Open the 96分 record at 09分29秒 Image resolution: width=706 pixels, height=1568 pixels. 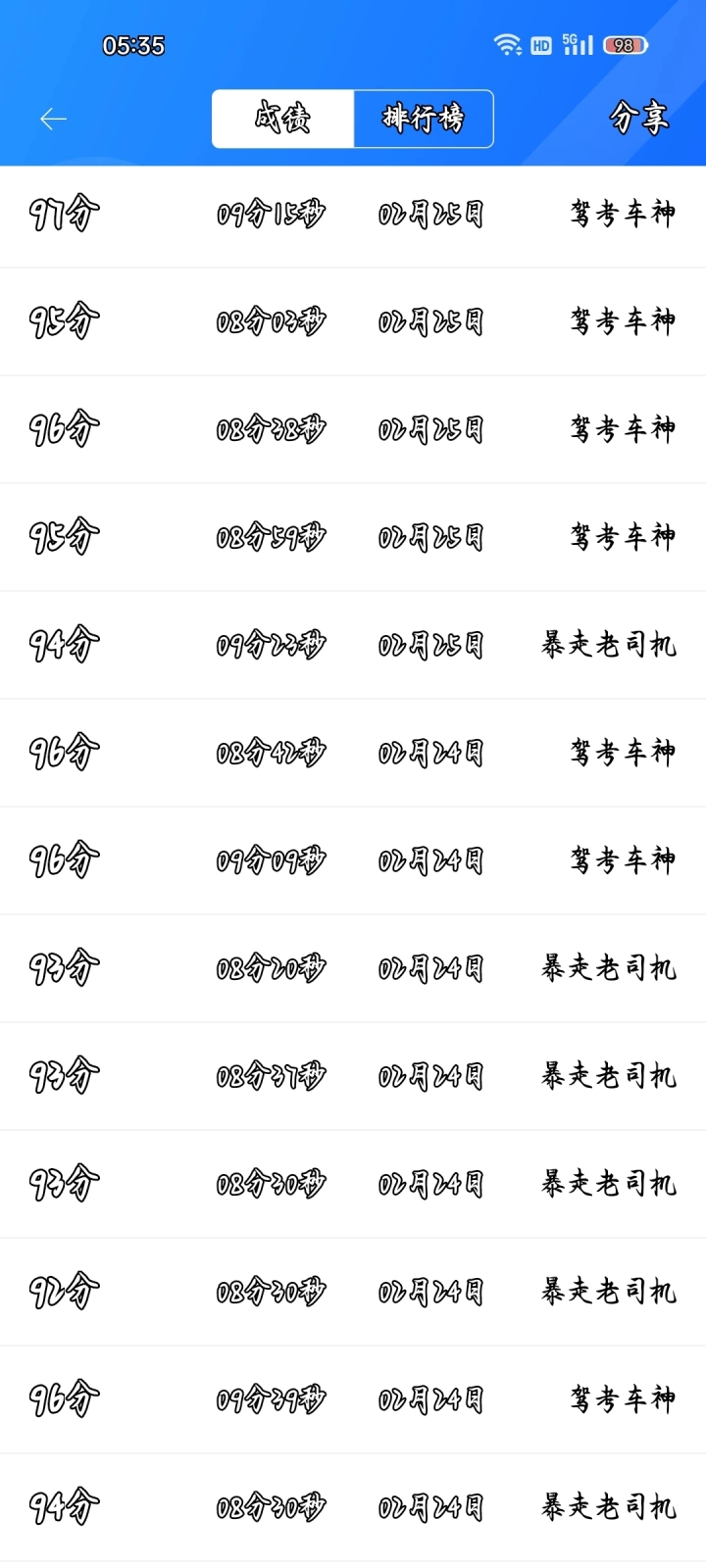(x=353, y=1399)
